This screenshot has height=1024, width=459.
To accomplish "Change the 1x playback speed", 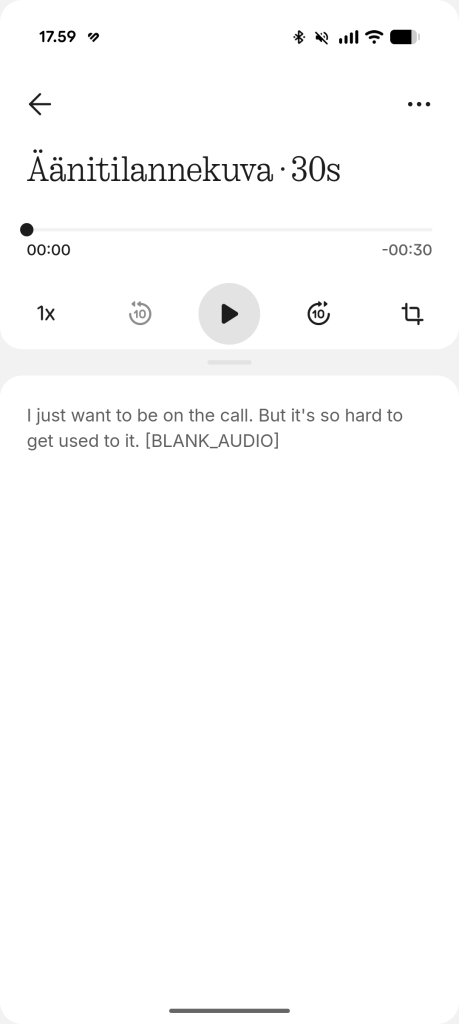I will pos(46,313).
